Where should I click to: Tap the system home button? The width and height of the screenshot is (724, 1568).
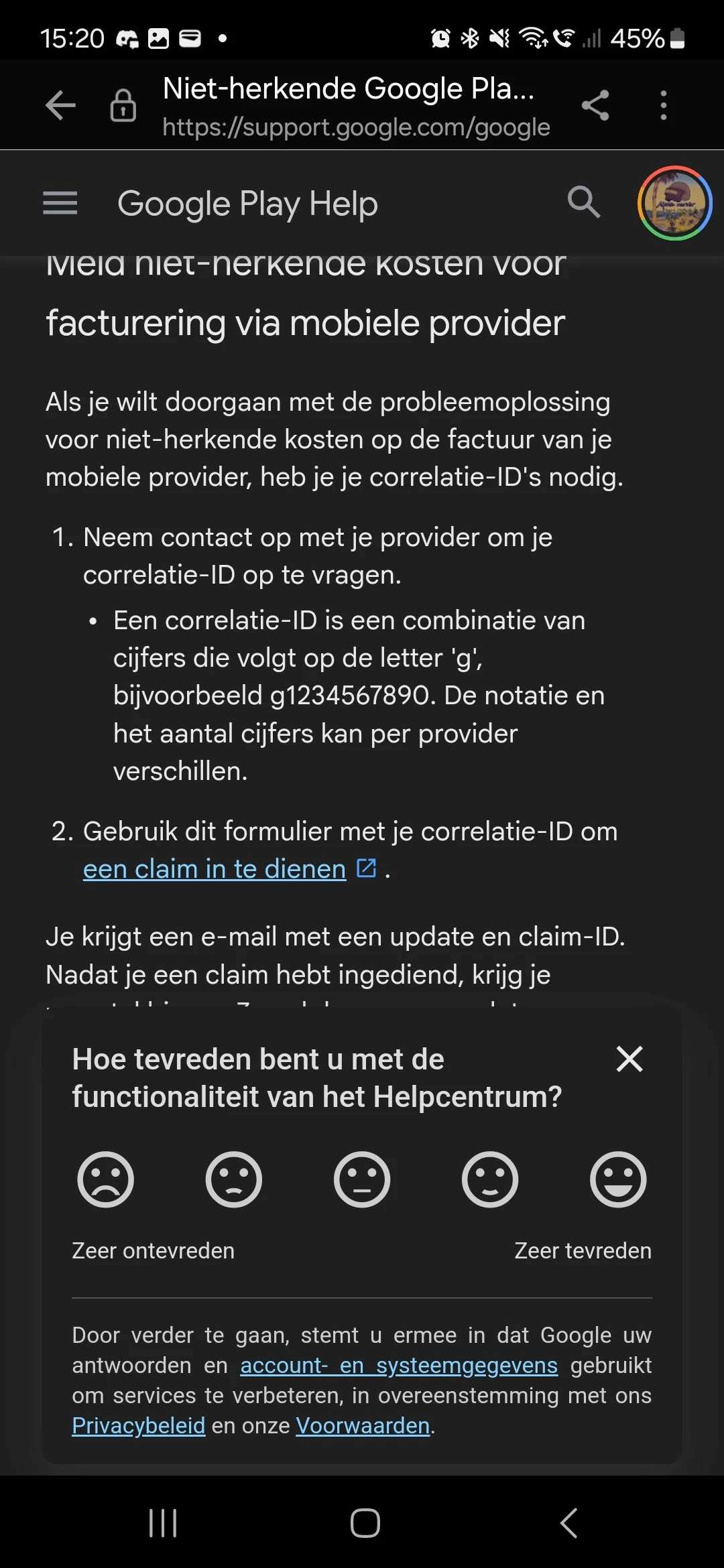click(365, 1523)
